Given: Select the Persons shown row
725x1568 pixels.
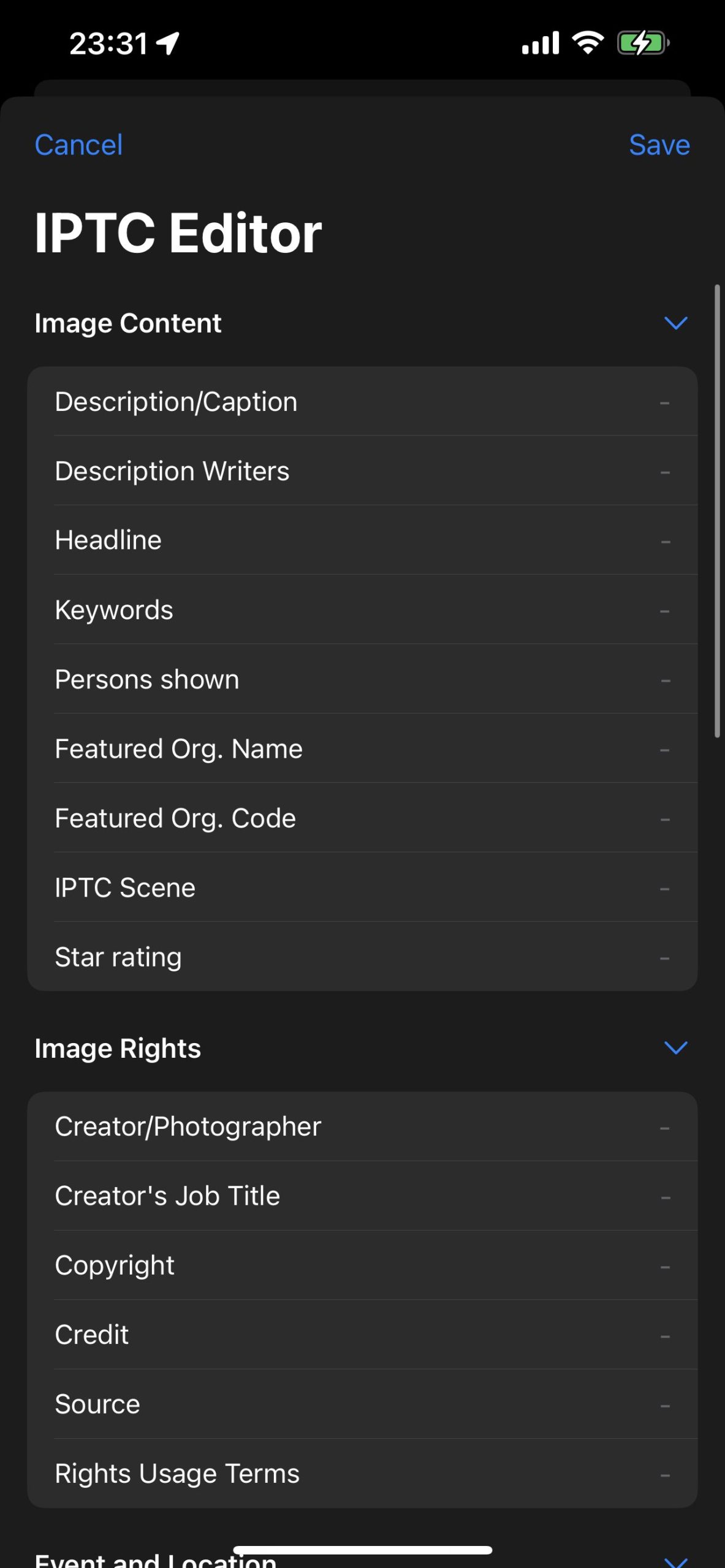Looking at the screenshot, I should 362,679.
